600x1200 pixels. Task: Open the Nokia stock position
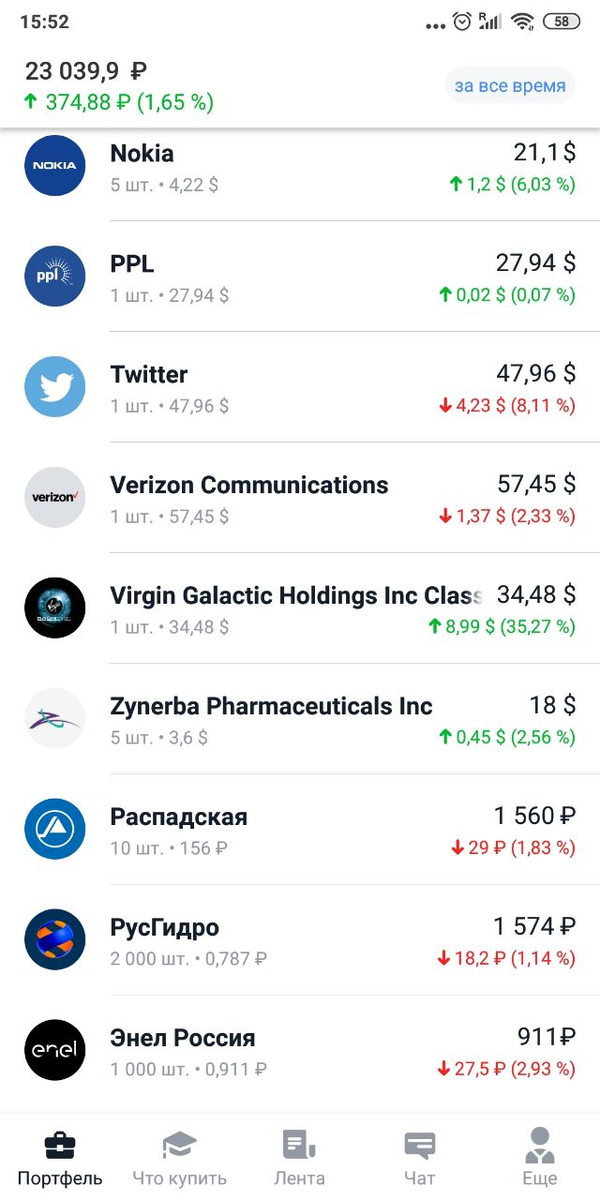click(300, 168)
